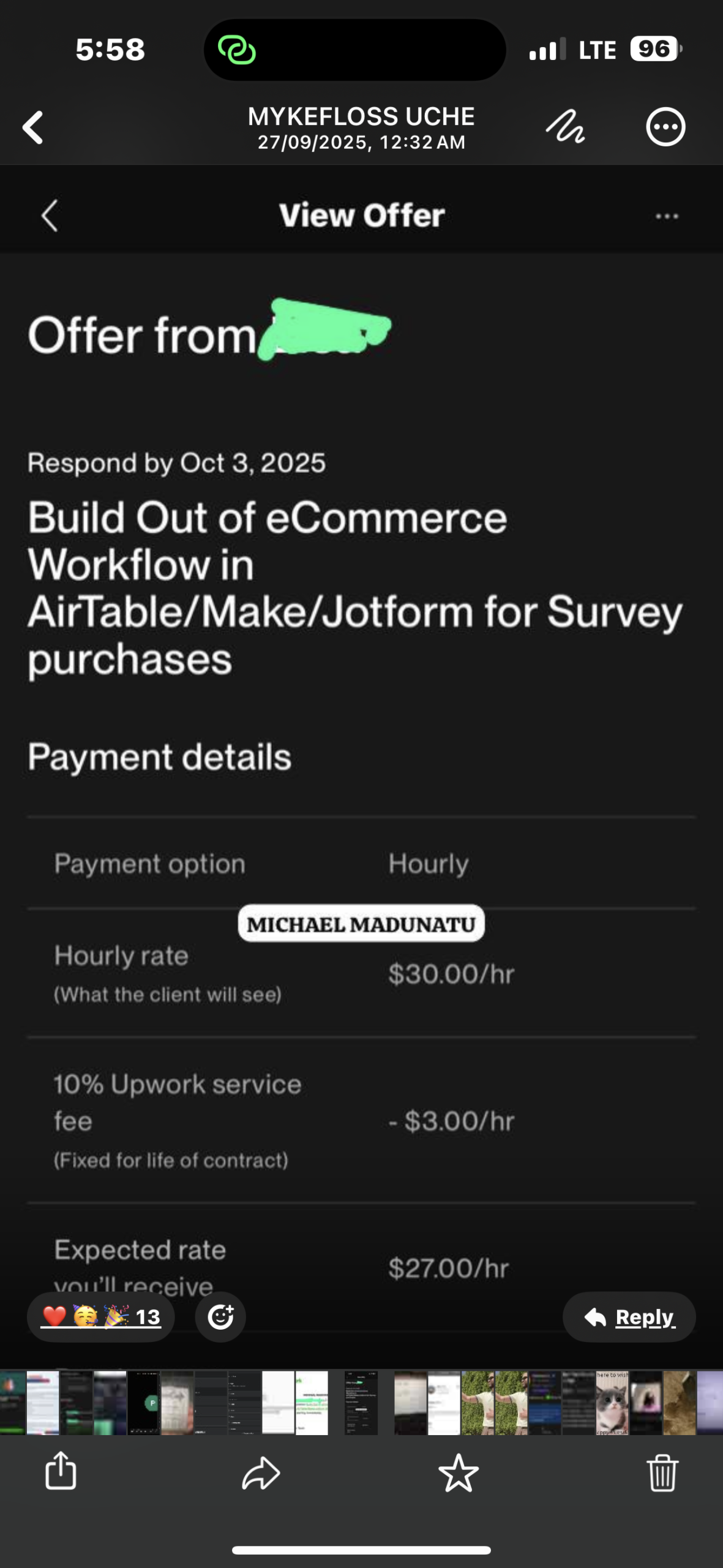Screen dimensions: 723x1568
Task: Open the markup drawing tool
Action: pyautogui.click(x=564, y=127)
